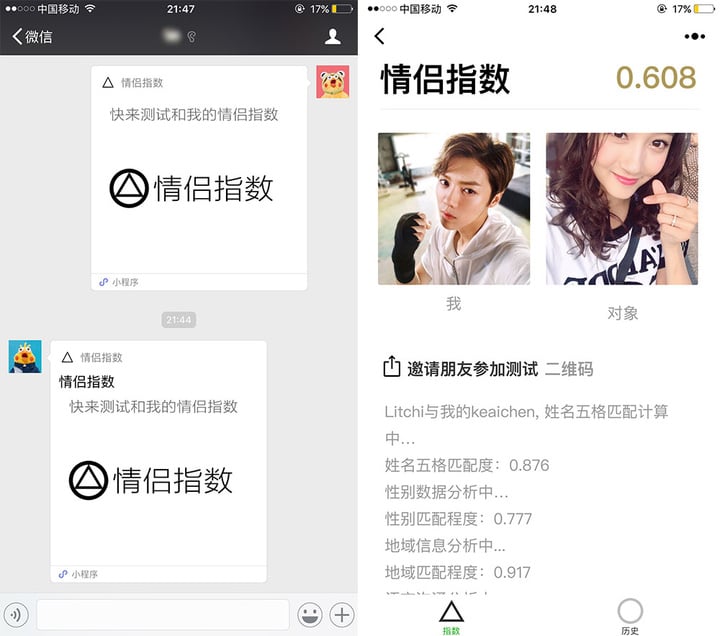Switch to the 历史 tab
This screenshot has width=720, height=636.
630,616
